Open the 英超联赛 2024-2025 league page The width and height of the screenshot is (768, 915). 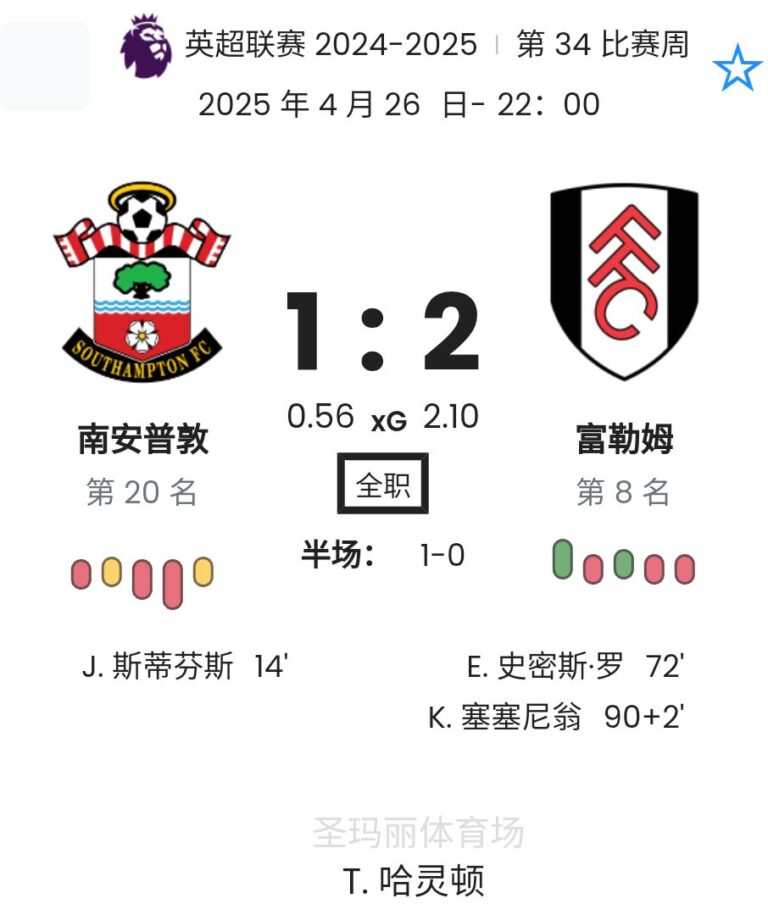(x=330, y=45)
